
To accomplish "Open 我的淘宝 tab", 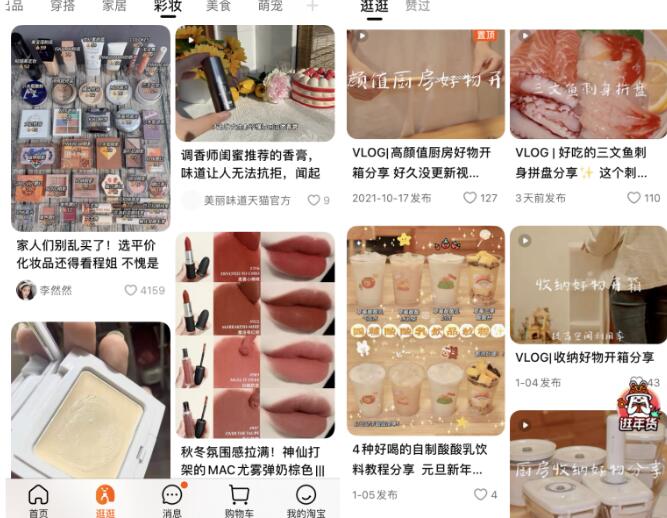I will point(306,500).
